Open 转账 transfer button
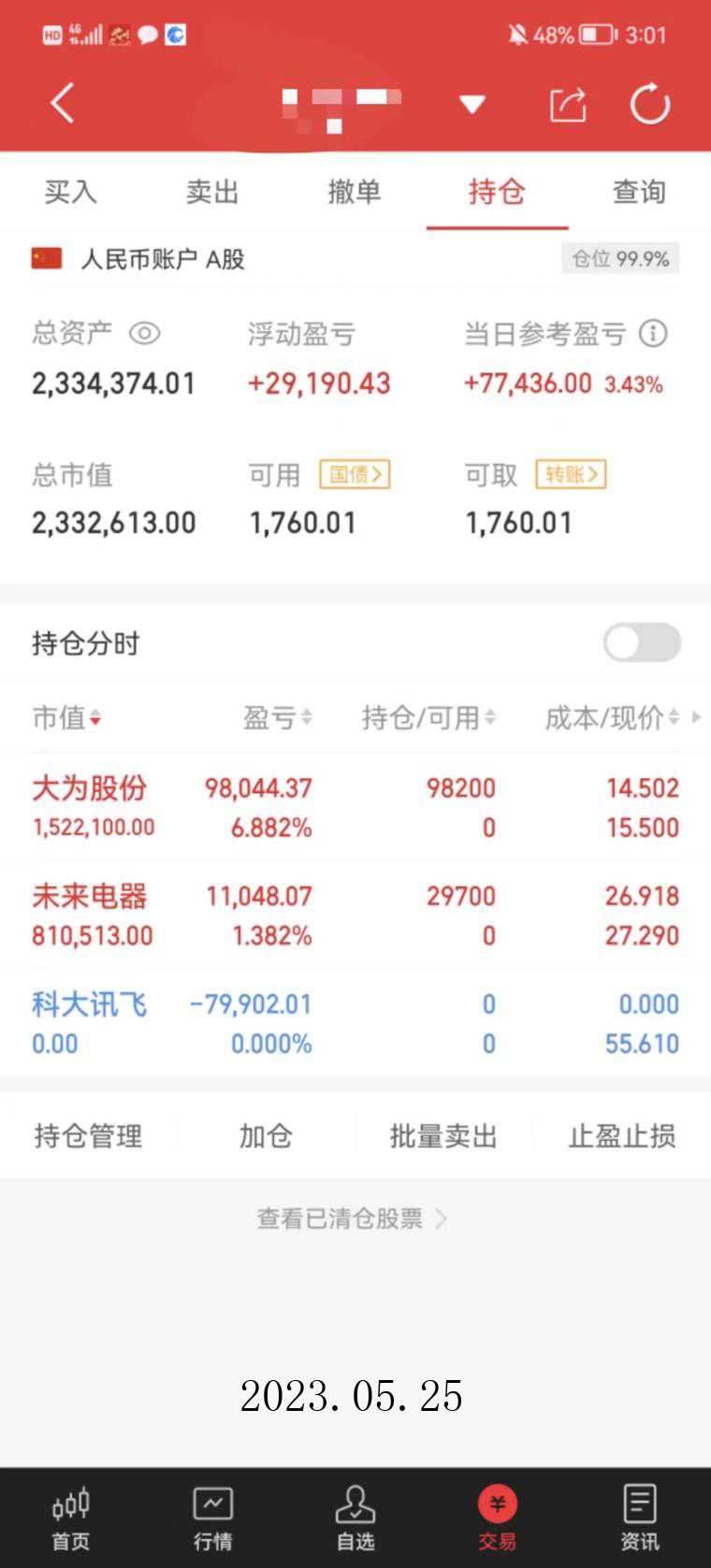 (571, 474)
